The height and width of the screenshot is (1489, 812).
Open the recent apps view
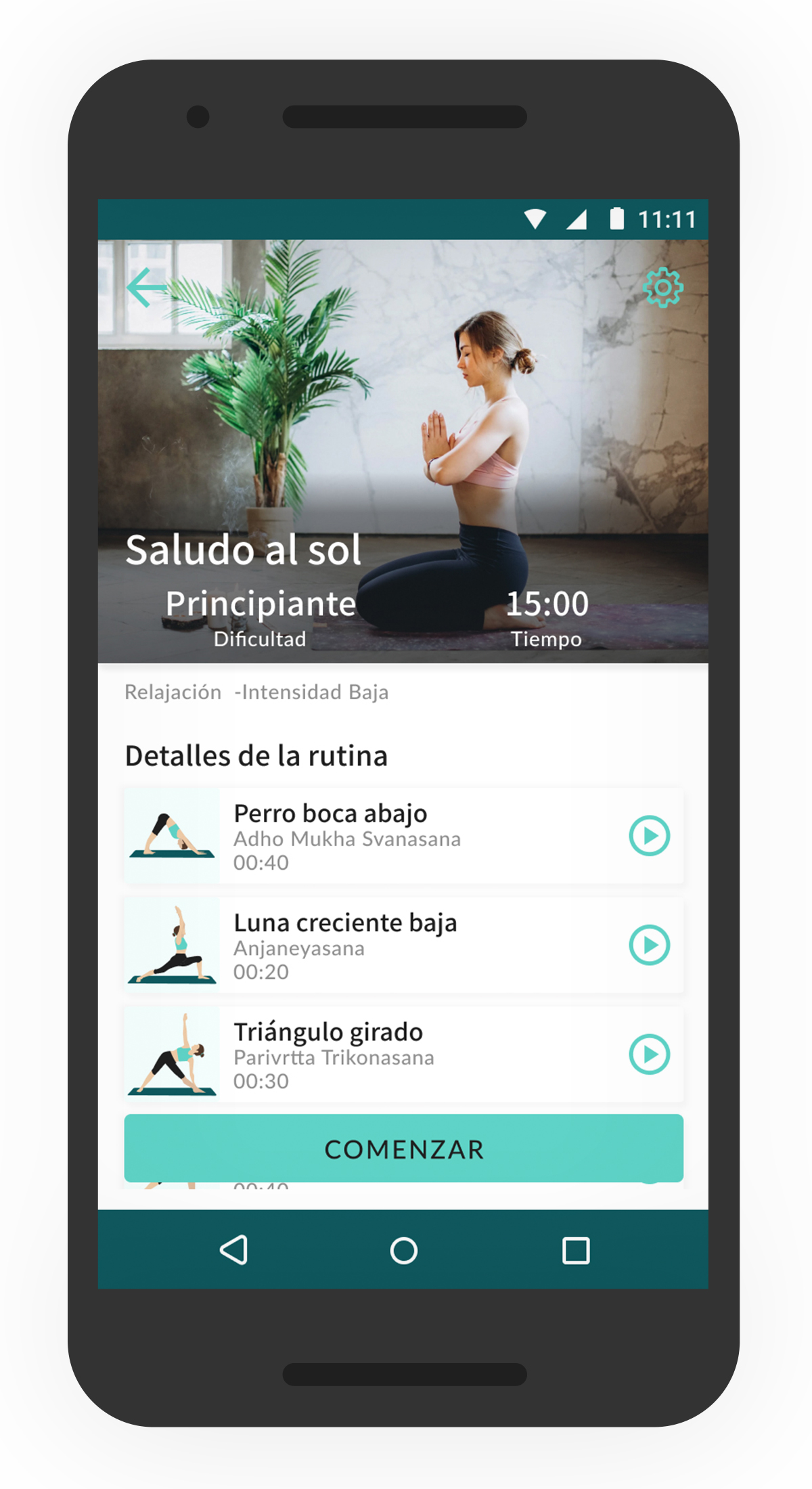[576, 1250]
